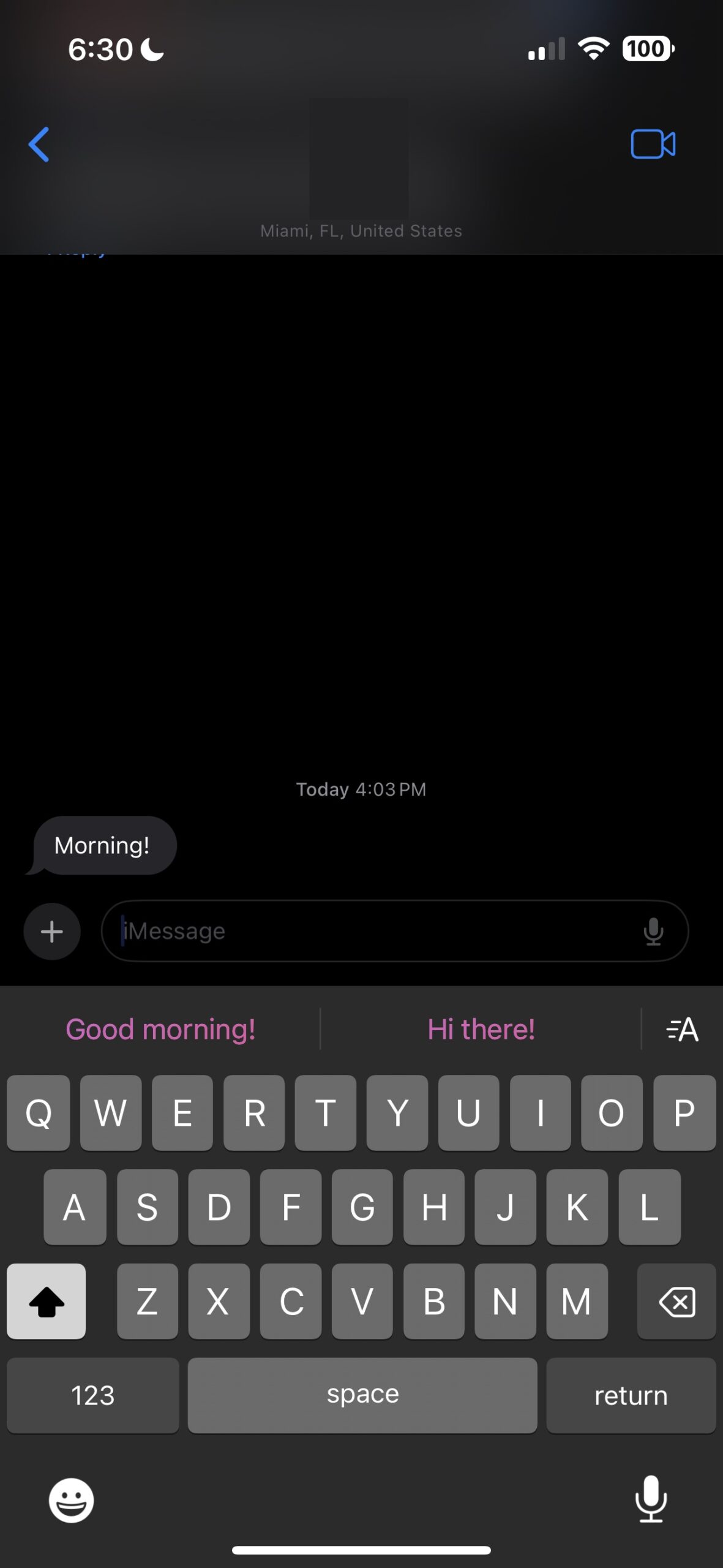Hit the return key
The width and height of the screenshot is (723, 1568).
point(631,1396)
